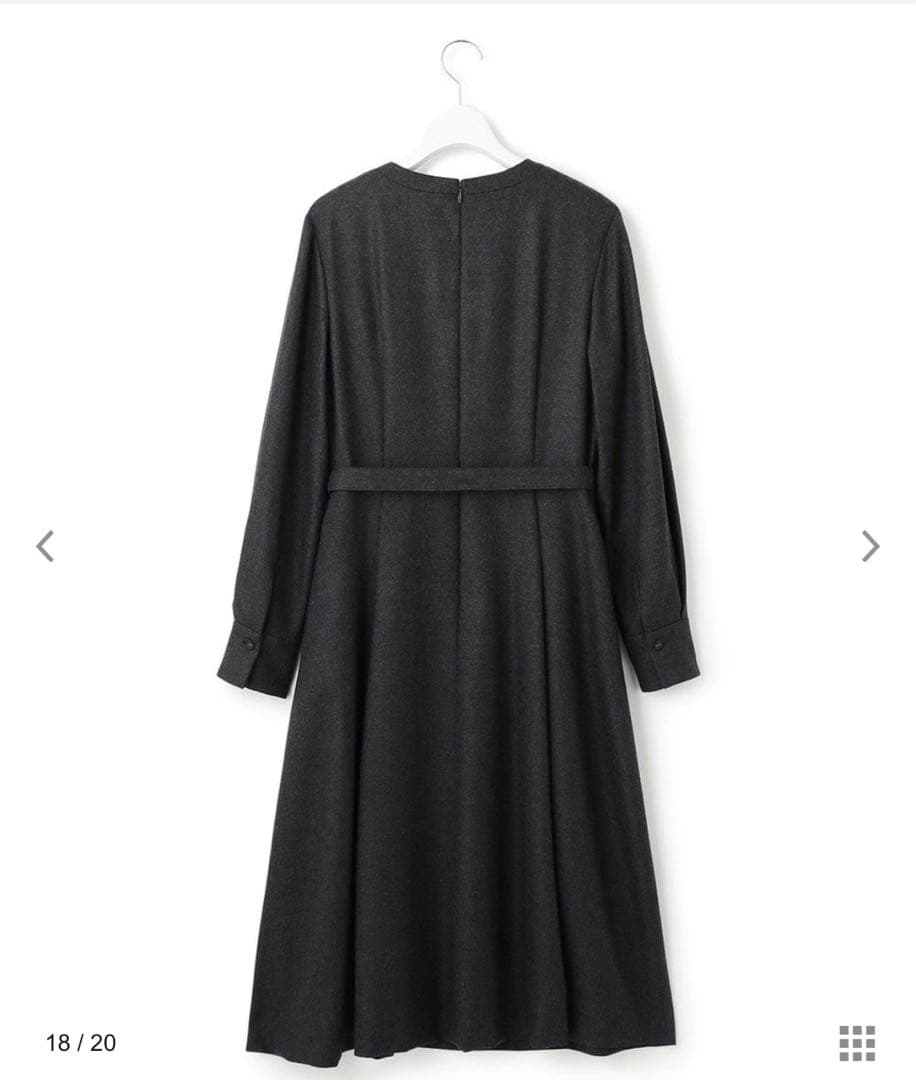
Task: Go to the previous product image
Action: point(45,546)
